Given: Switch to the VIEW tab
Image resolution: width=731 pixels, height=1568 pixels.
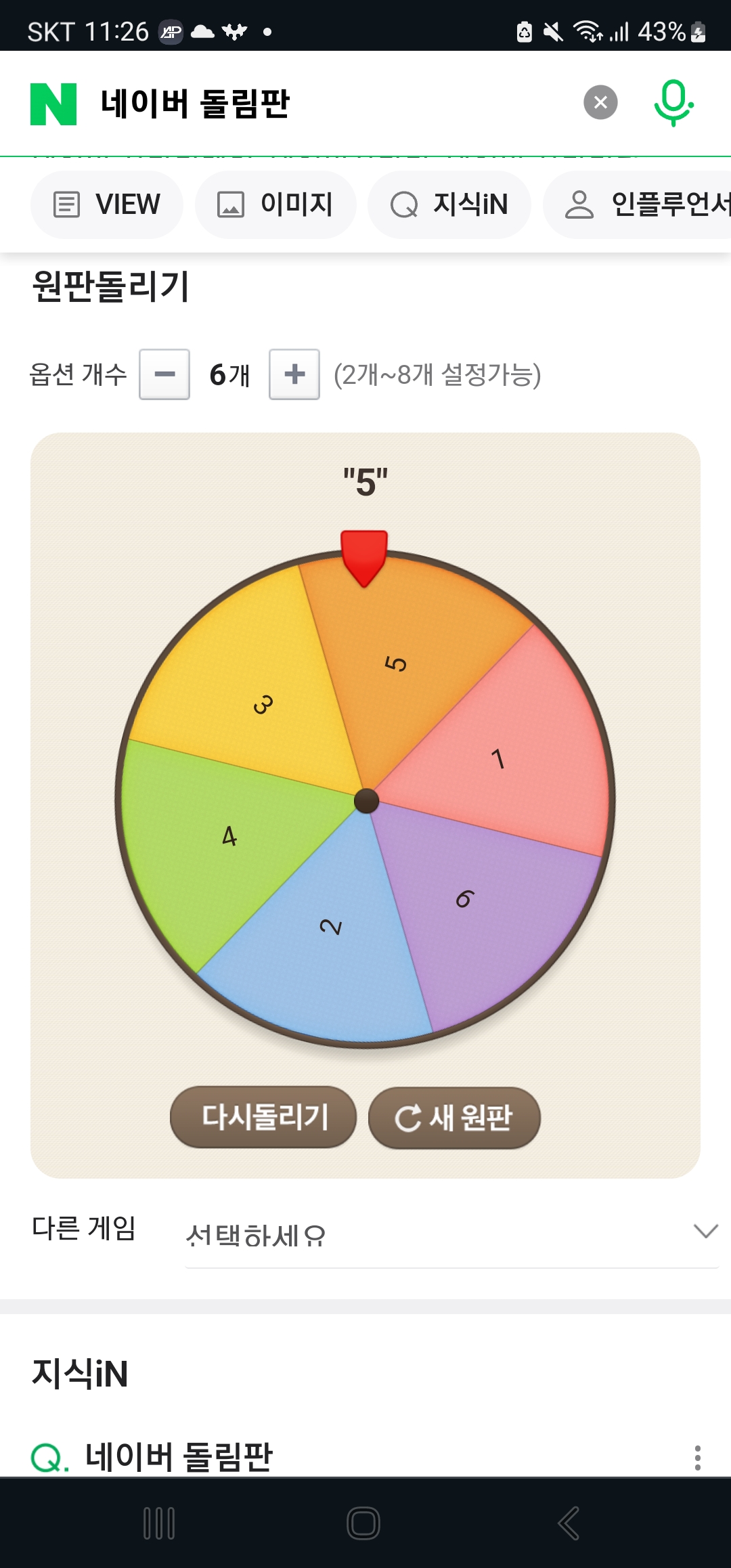Looking at the screenshot, I should pos(107,204).
